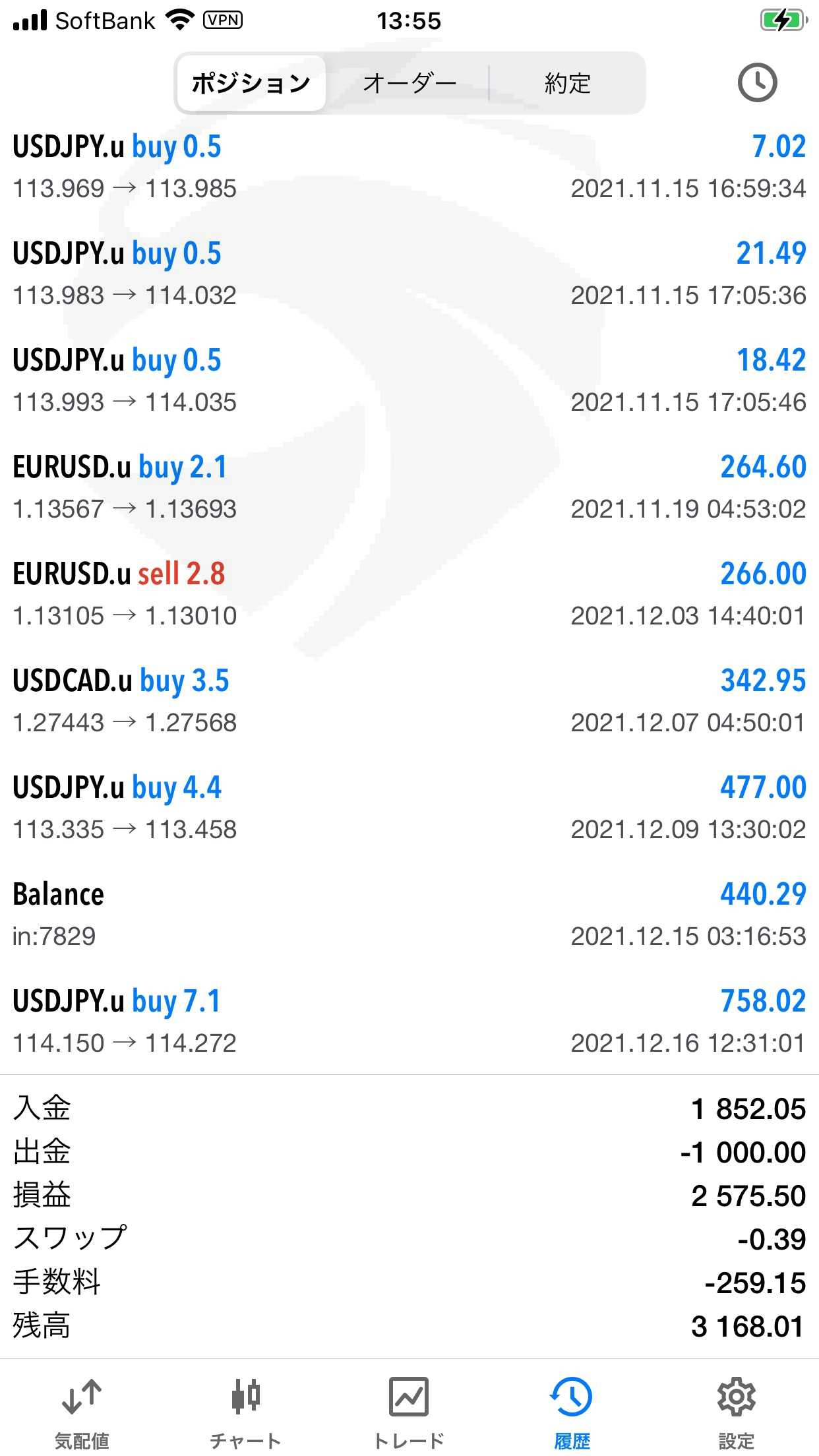Show the Balance in:7829 entry
Image resolution: width=819 pixels, height=1456 pixels.
click(x=409, y=915)
